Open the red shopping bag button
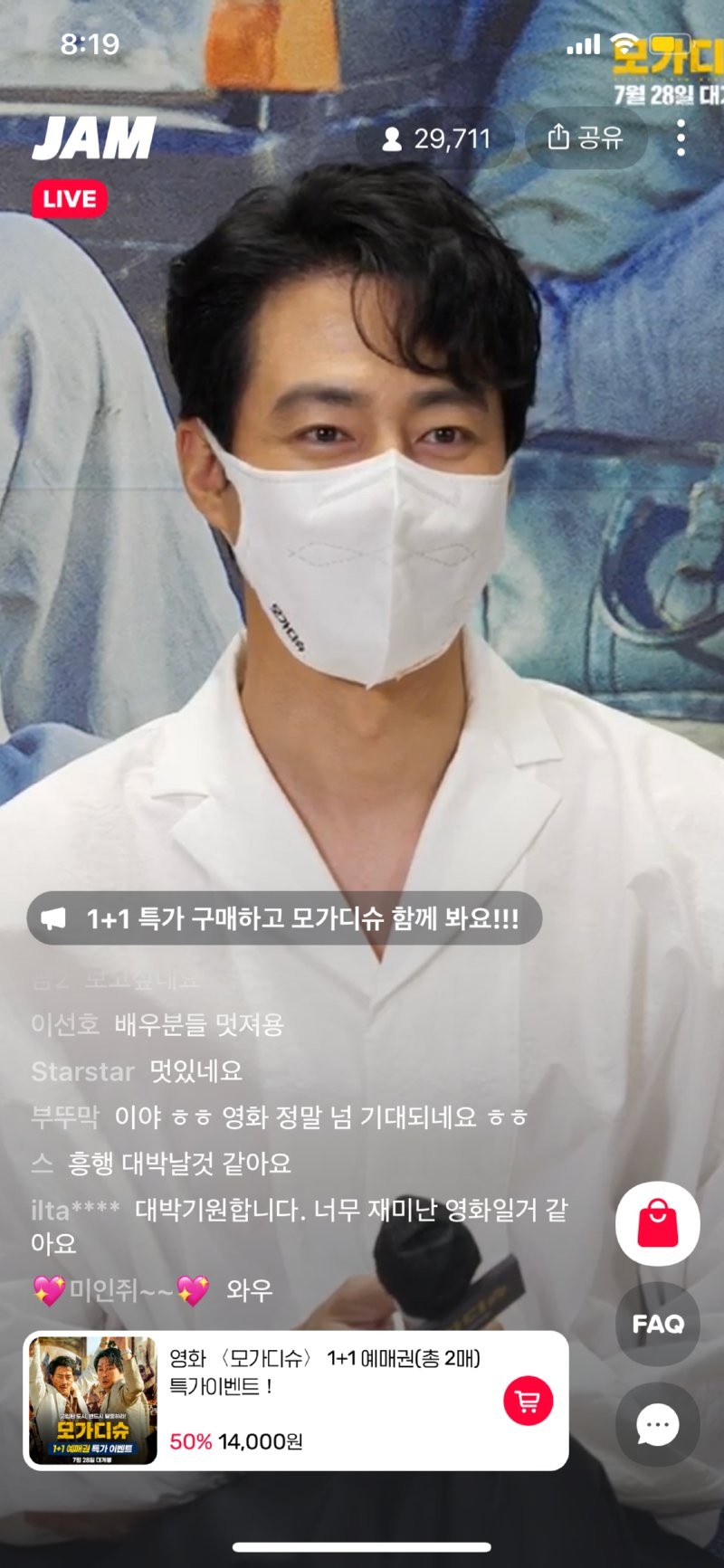Viewport: 724px width, 1568px height. click(657, 1223)
